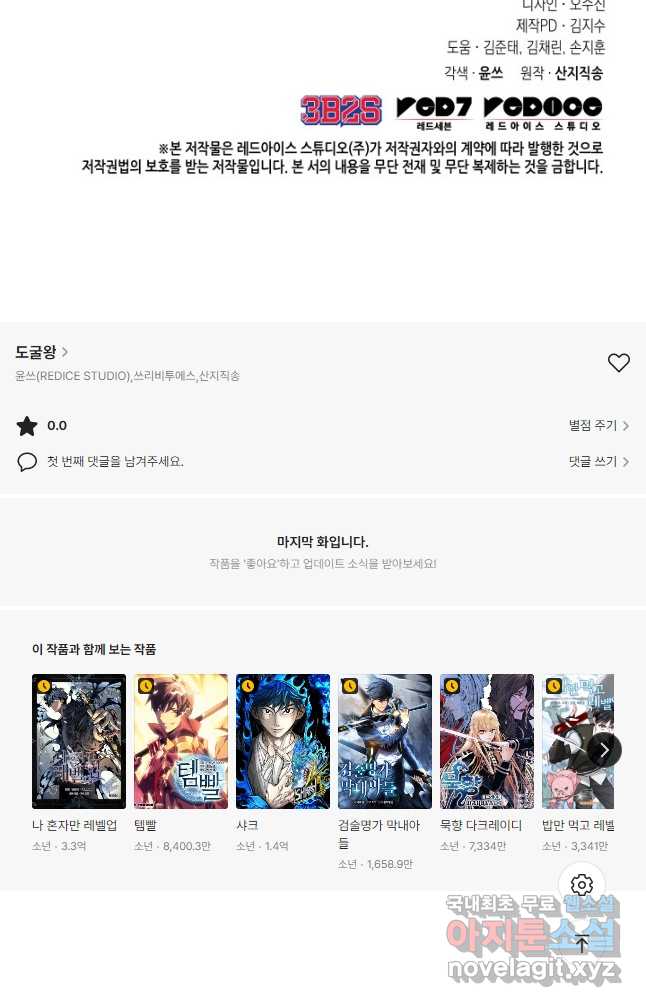Tap 별점 주기 to rate
This screenshot has height=1007, width=646.
[598, 426]
